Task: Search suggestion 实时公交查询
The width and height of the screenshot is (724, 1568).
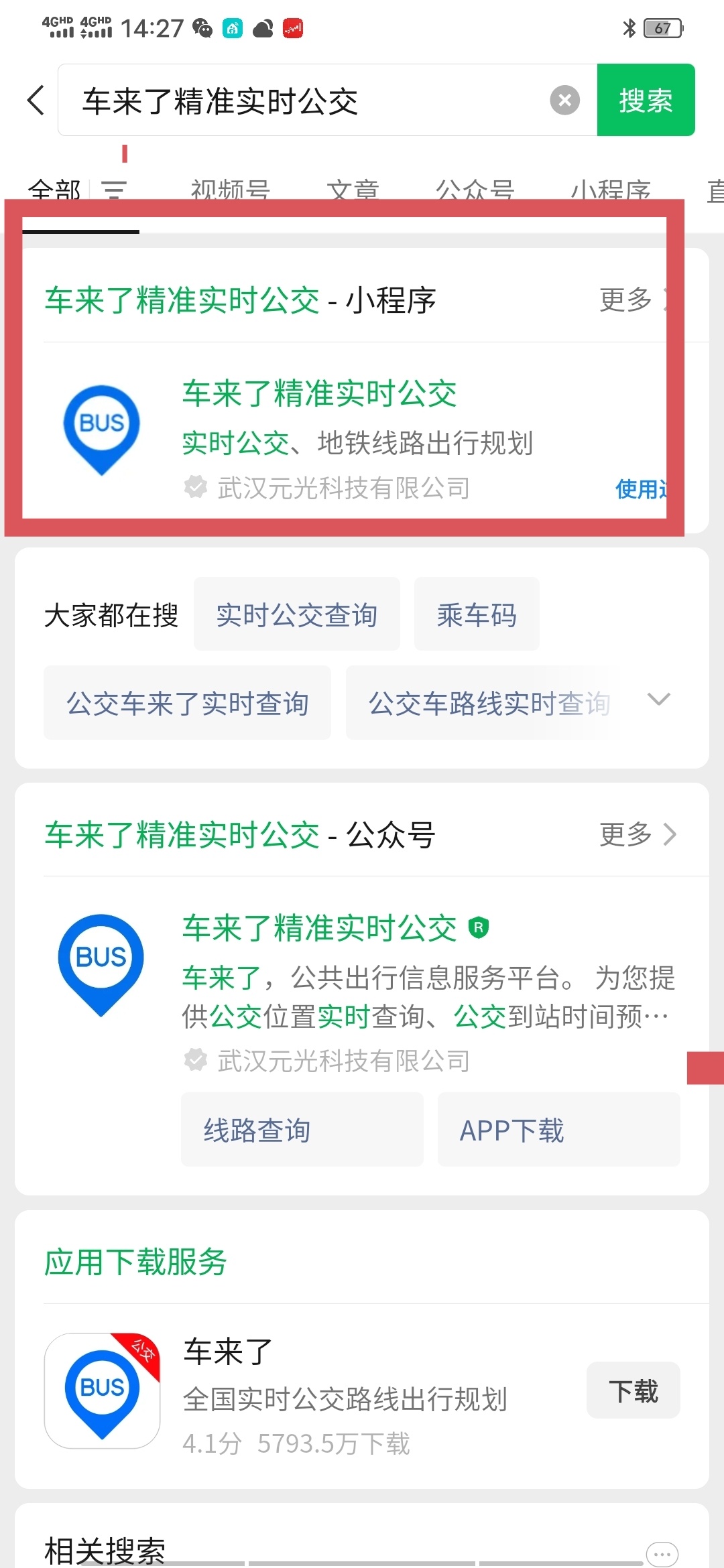Action: point(296,614)
